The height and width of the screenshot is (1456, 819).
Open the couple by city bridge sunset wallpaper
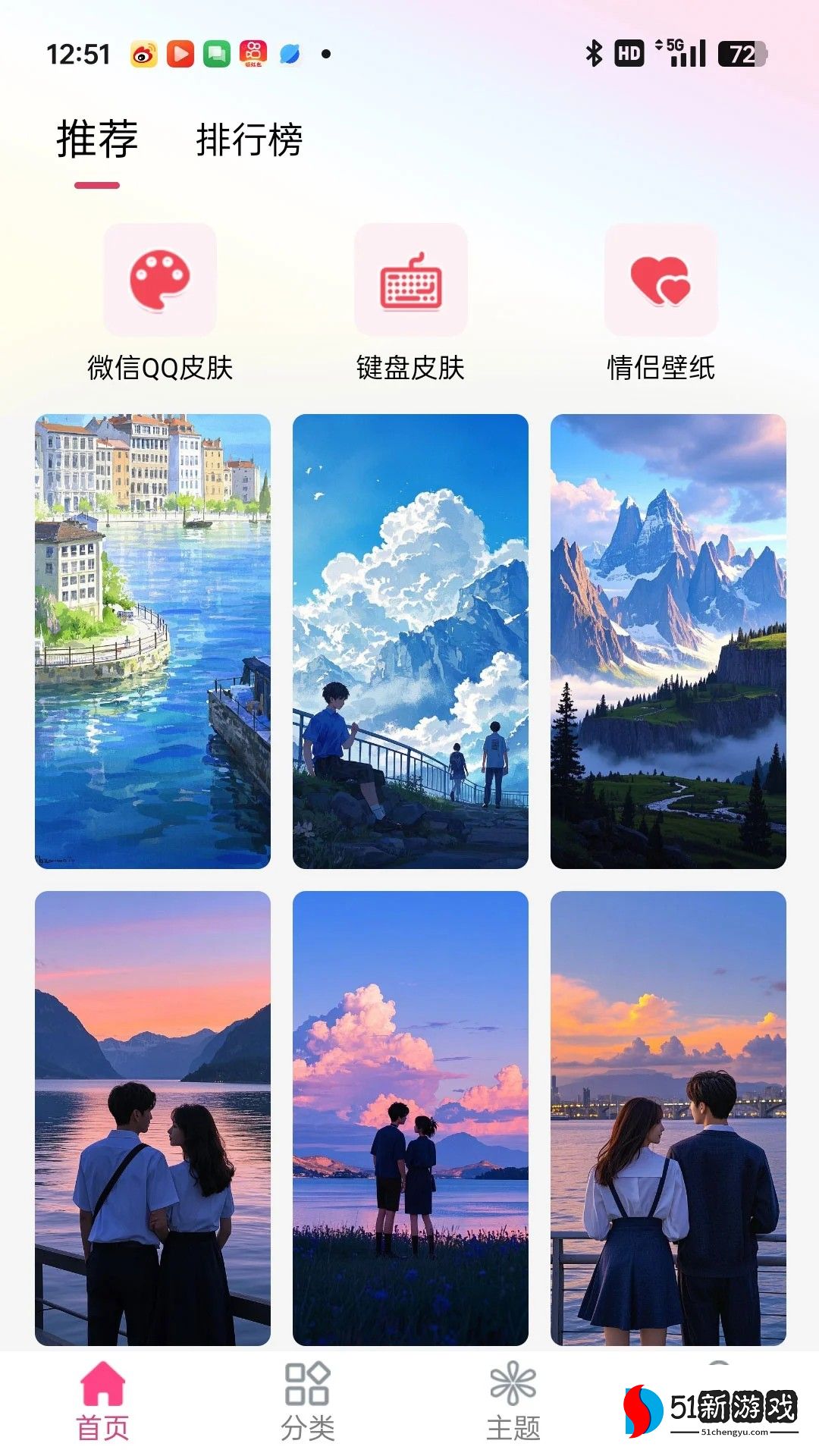point(668,1118)
